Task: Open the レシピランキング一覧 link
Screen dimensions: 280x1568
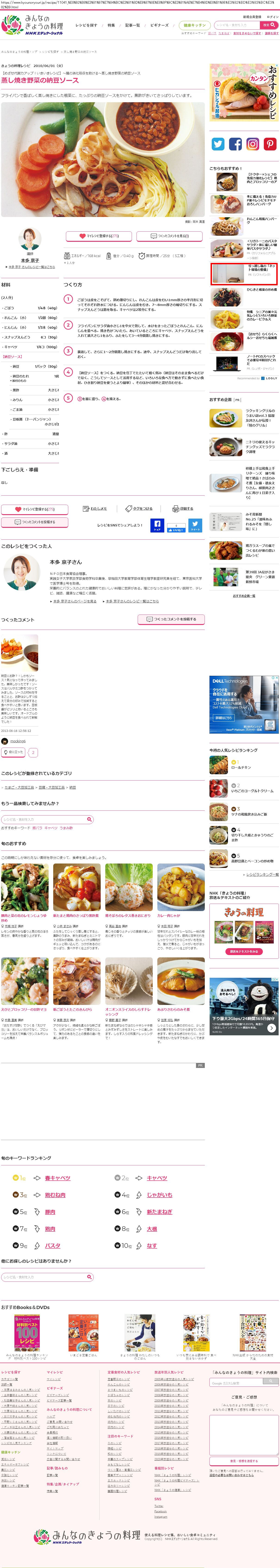Action: pos(262,874)
